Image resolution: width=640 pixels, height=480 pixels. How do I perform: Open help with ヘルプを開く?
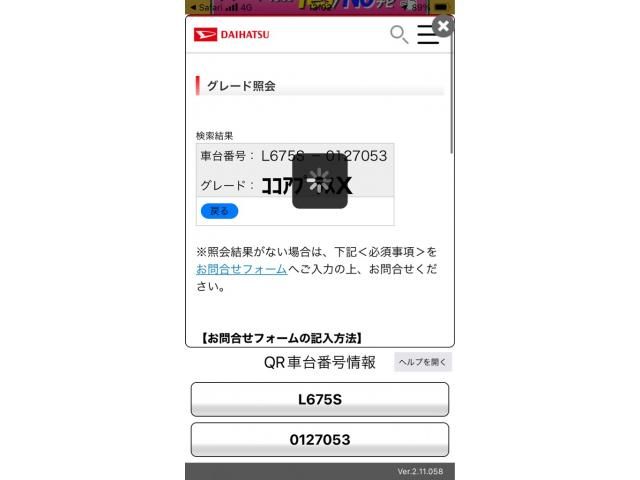coord(423,362)
